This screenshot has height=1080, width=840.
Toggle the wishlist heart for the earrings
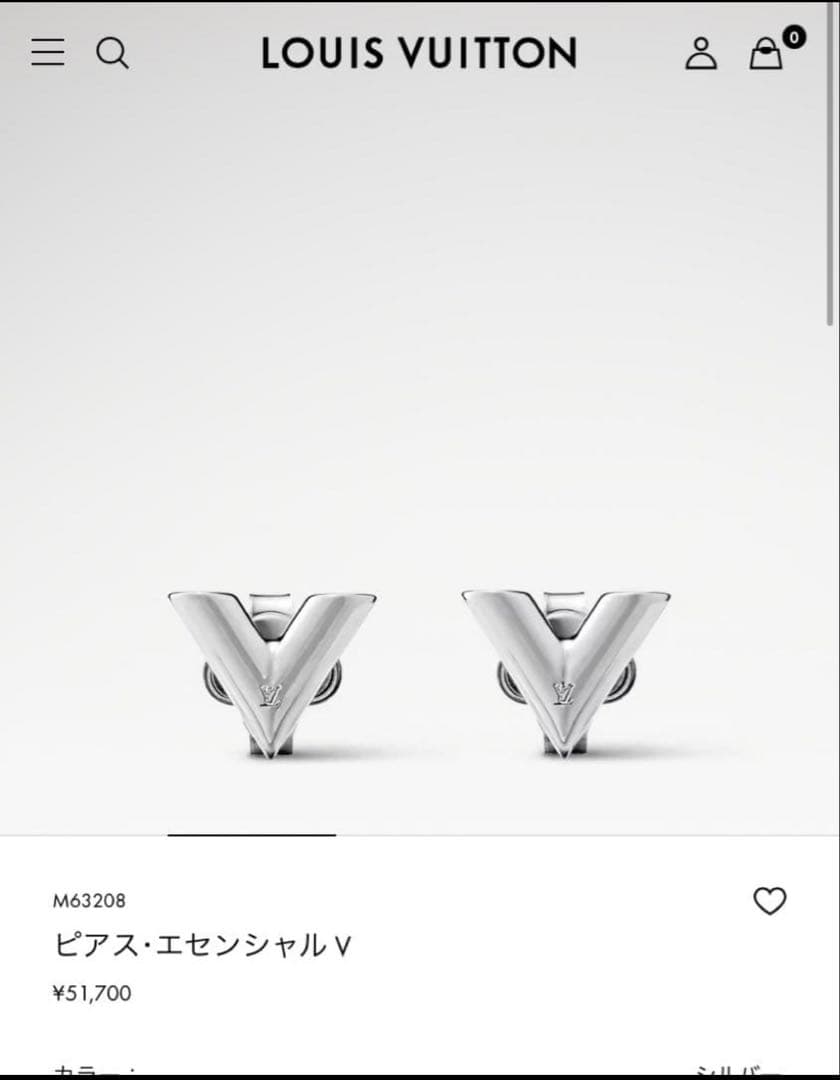coord(770,900)
